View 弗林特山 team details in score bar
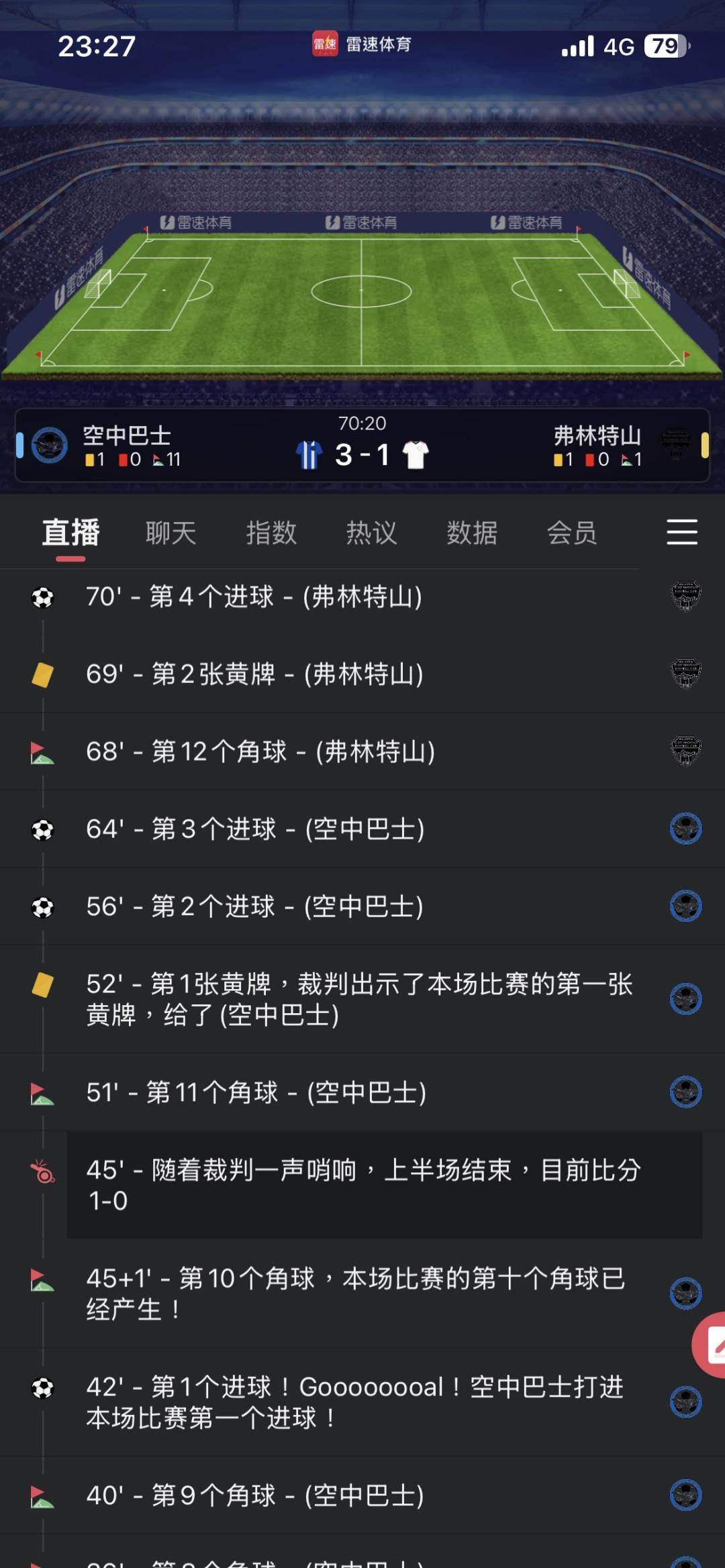The image size is (725, 1568). pos(597,436)
